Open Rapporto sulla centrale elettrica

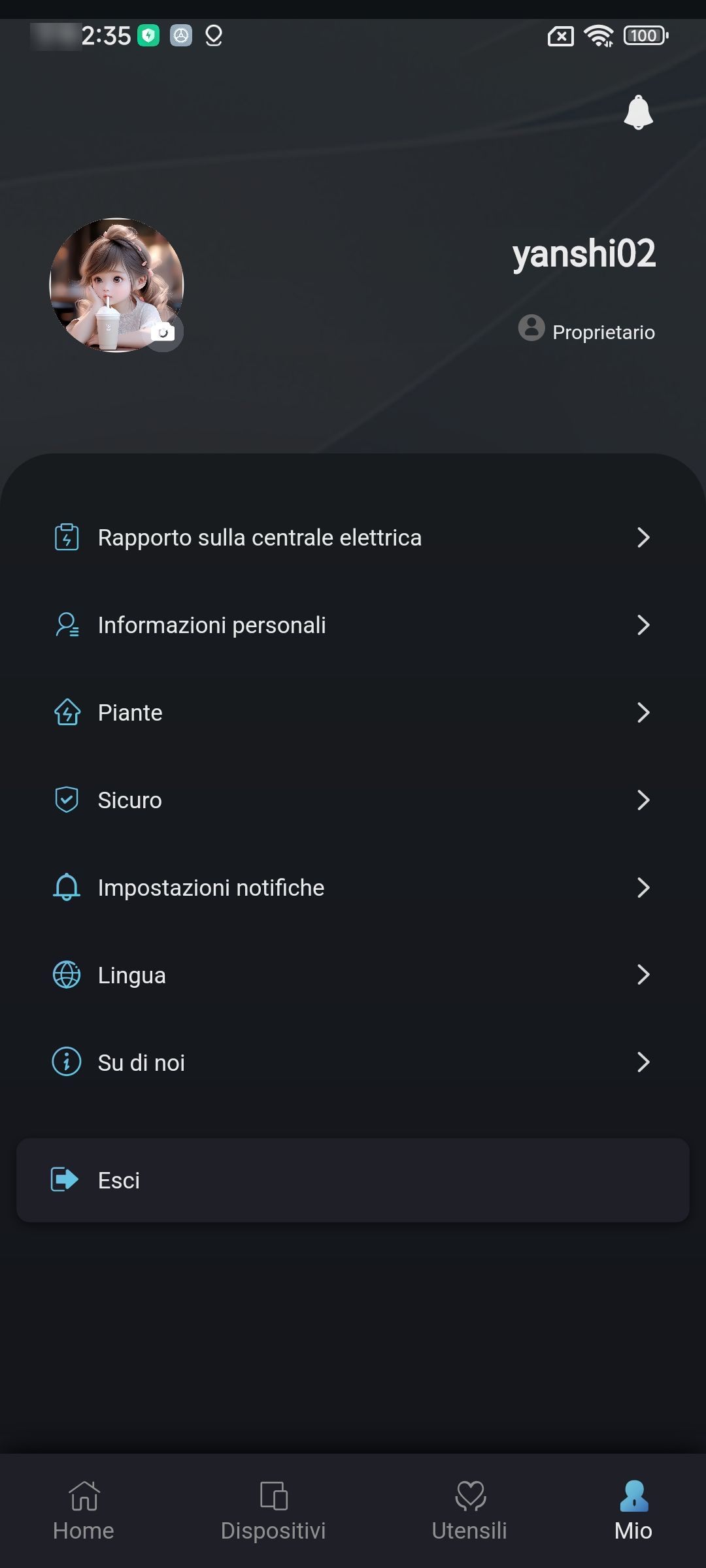point(353,538)
